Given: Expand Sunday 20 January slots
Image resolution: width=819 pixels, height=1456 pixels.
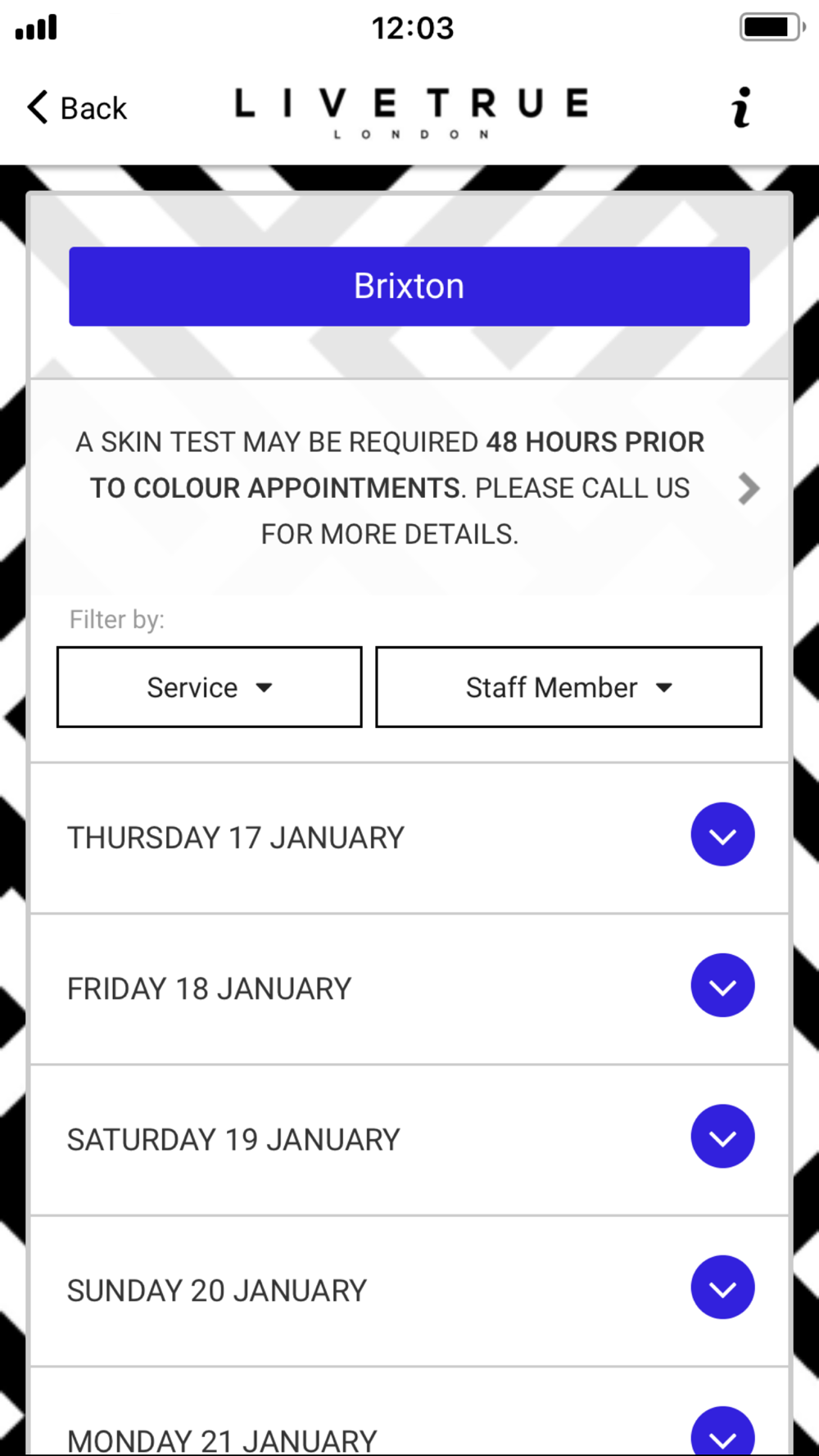Looking at the screenshot, I should click(x=722, y=1288).
